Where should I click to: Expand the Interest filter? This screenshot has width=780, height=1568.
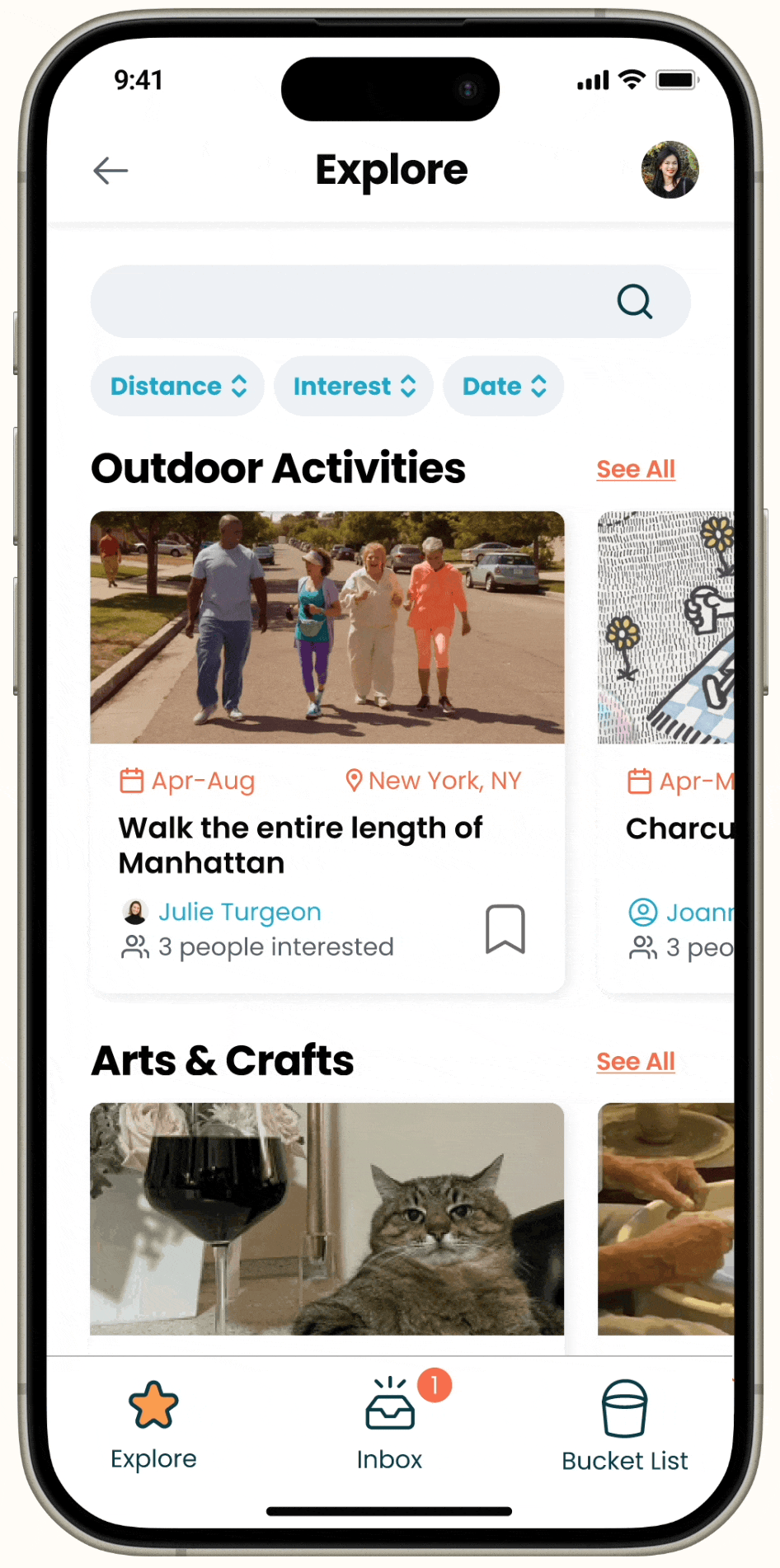tap(353, 387)
